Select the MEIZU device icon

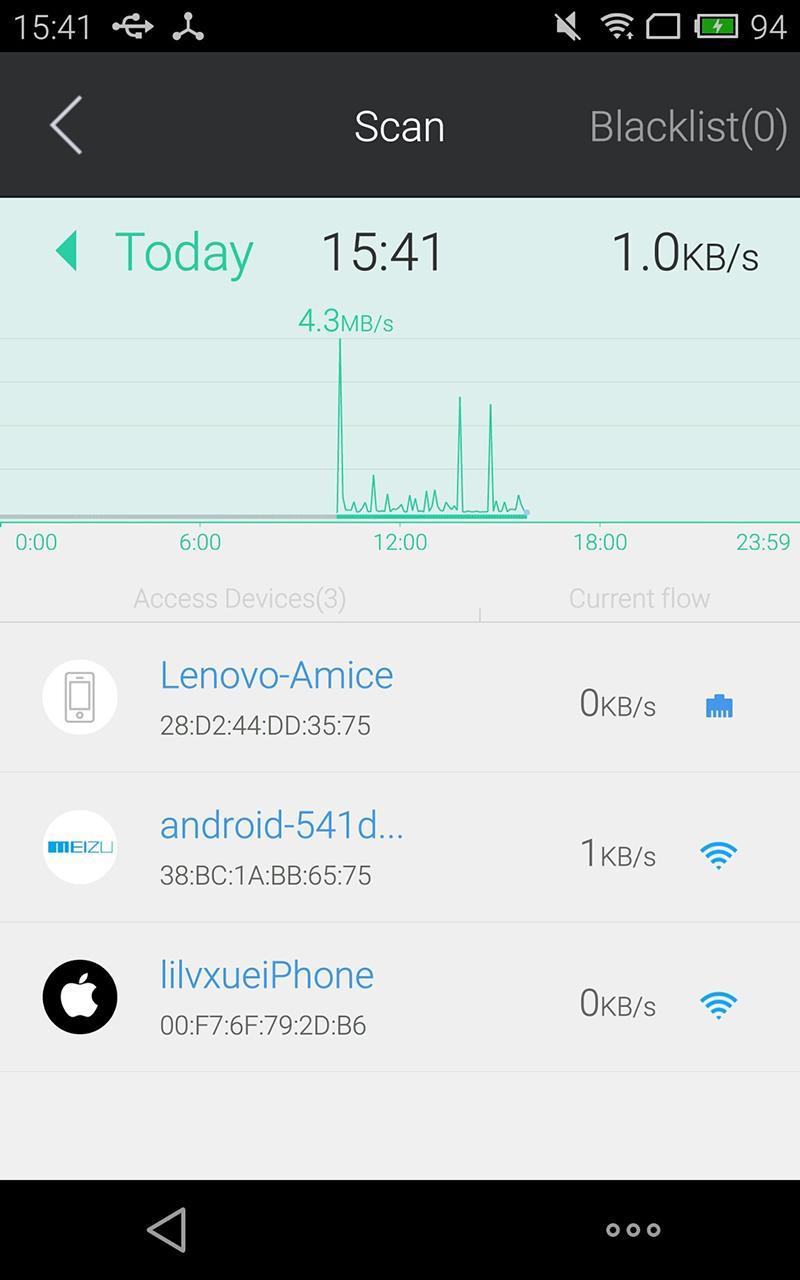[x=79, y=847]
